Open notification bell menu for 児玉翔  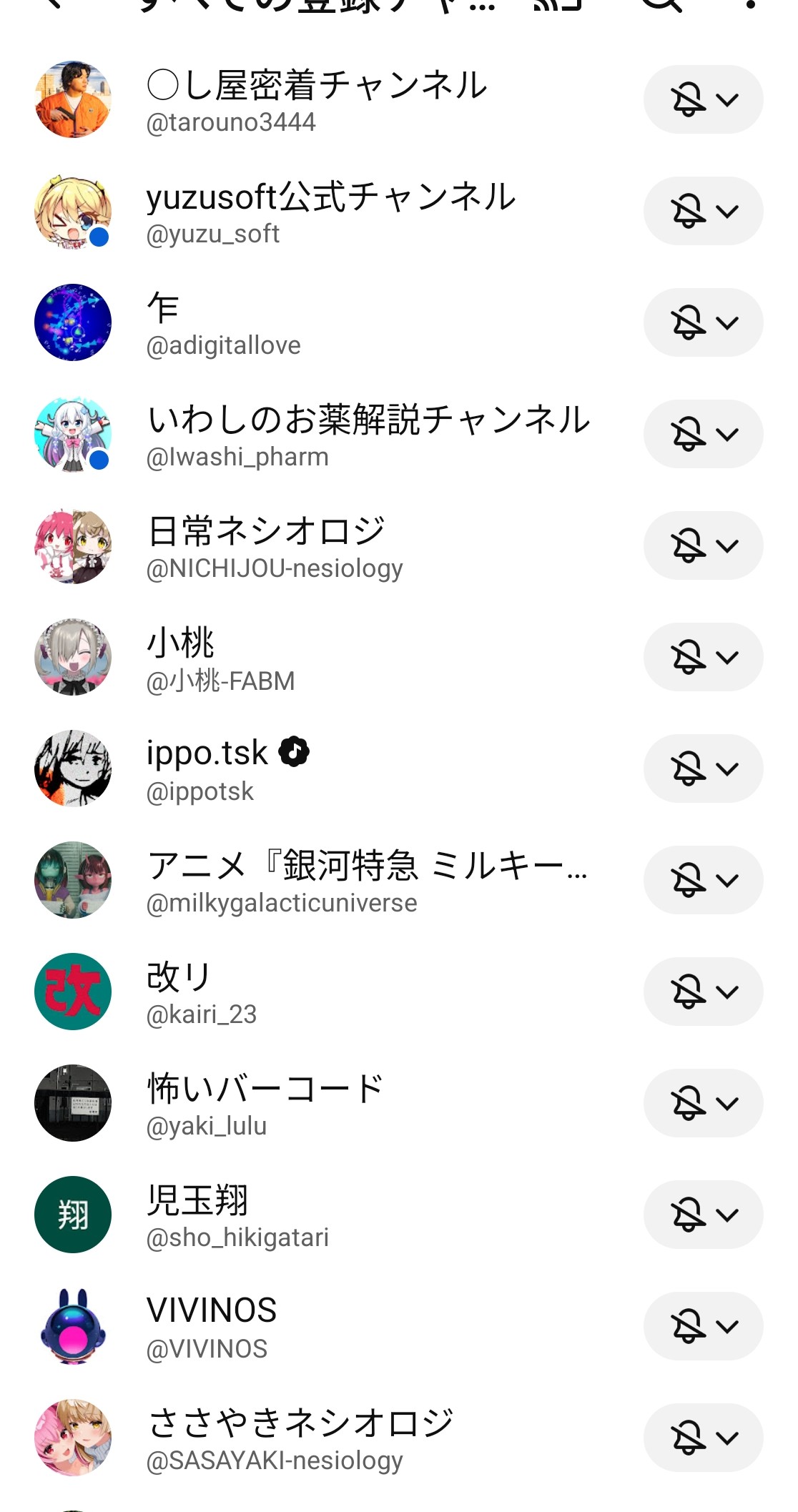(703, 1215)
